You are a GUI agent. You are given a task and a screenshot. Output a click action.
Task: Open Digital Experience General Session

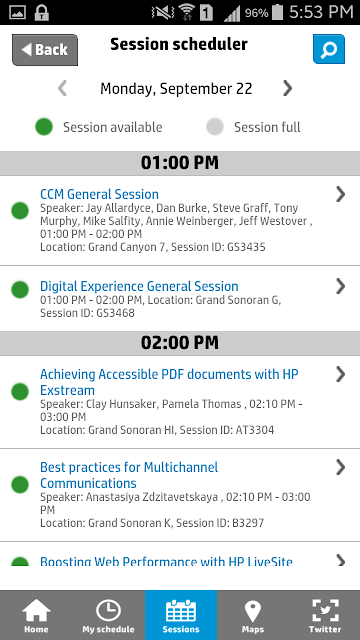point(180,298)
